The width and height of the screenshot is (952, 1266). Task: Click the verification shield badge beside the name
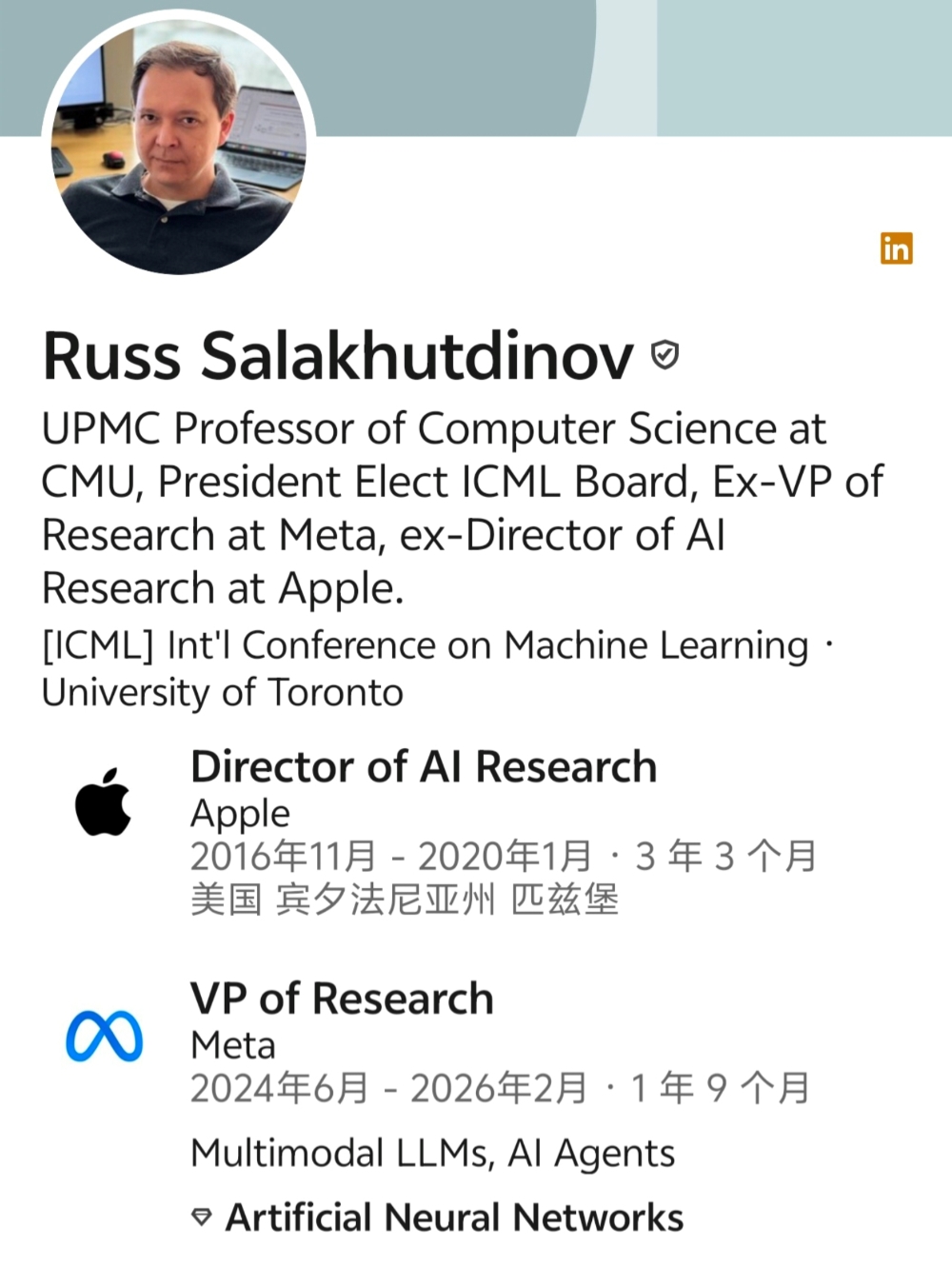pyautogui.click(x=664, y=353)
